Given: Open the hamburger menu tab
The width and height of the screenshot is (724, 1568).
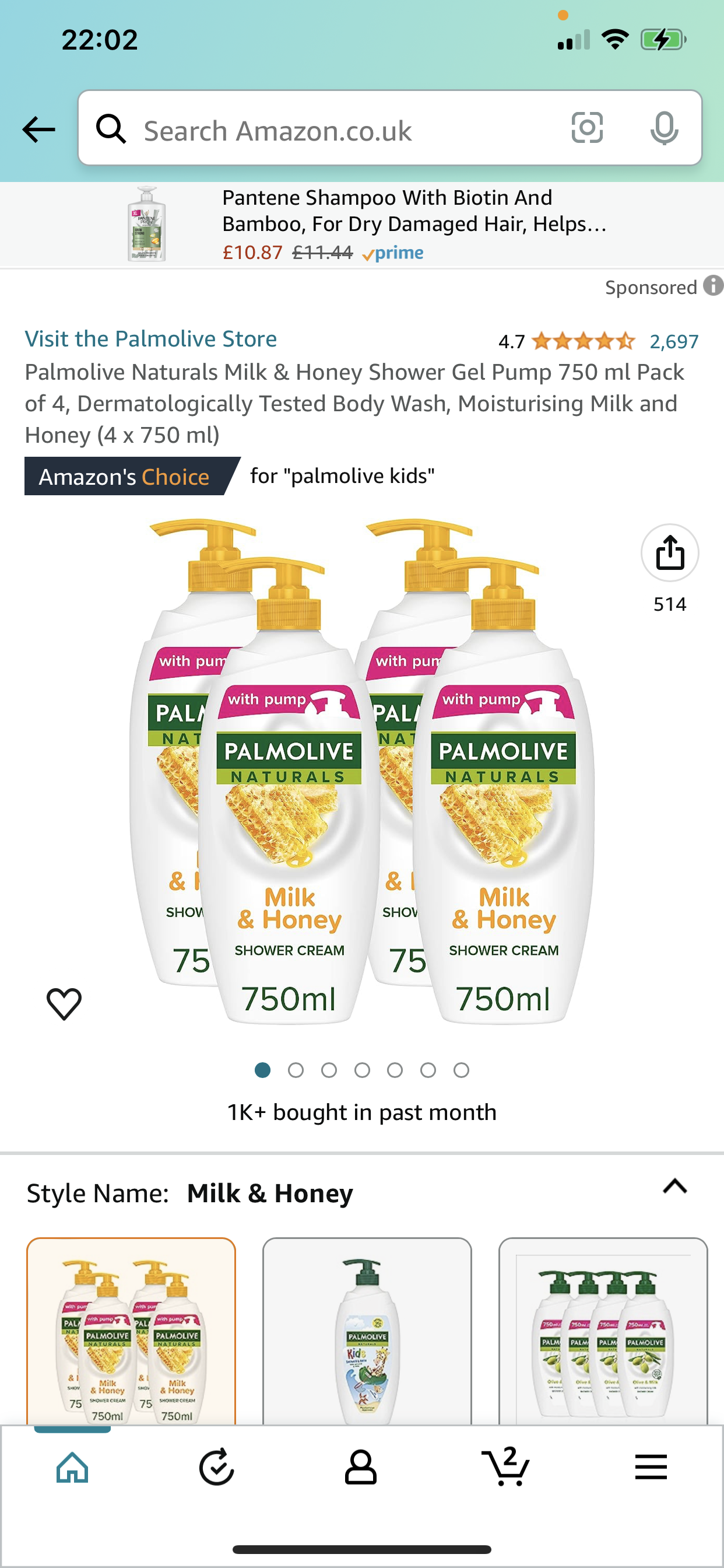Looking at the screenshot, I should [651, 1467].
